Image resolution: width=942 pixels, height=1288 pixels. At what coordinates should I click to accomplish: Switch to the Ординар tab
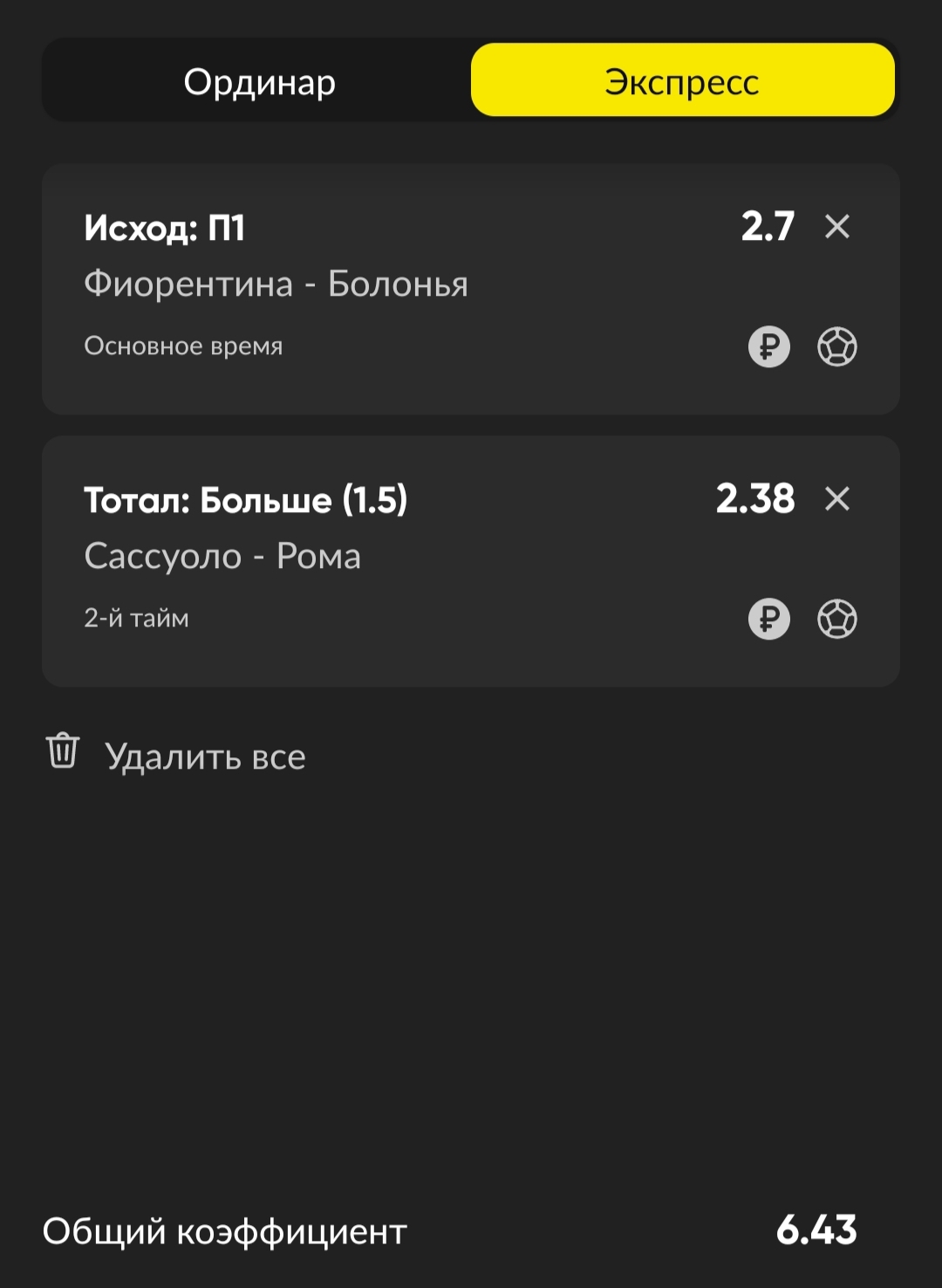(x=259, y=82)
